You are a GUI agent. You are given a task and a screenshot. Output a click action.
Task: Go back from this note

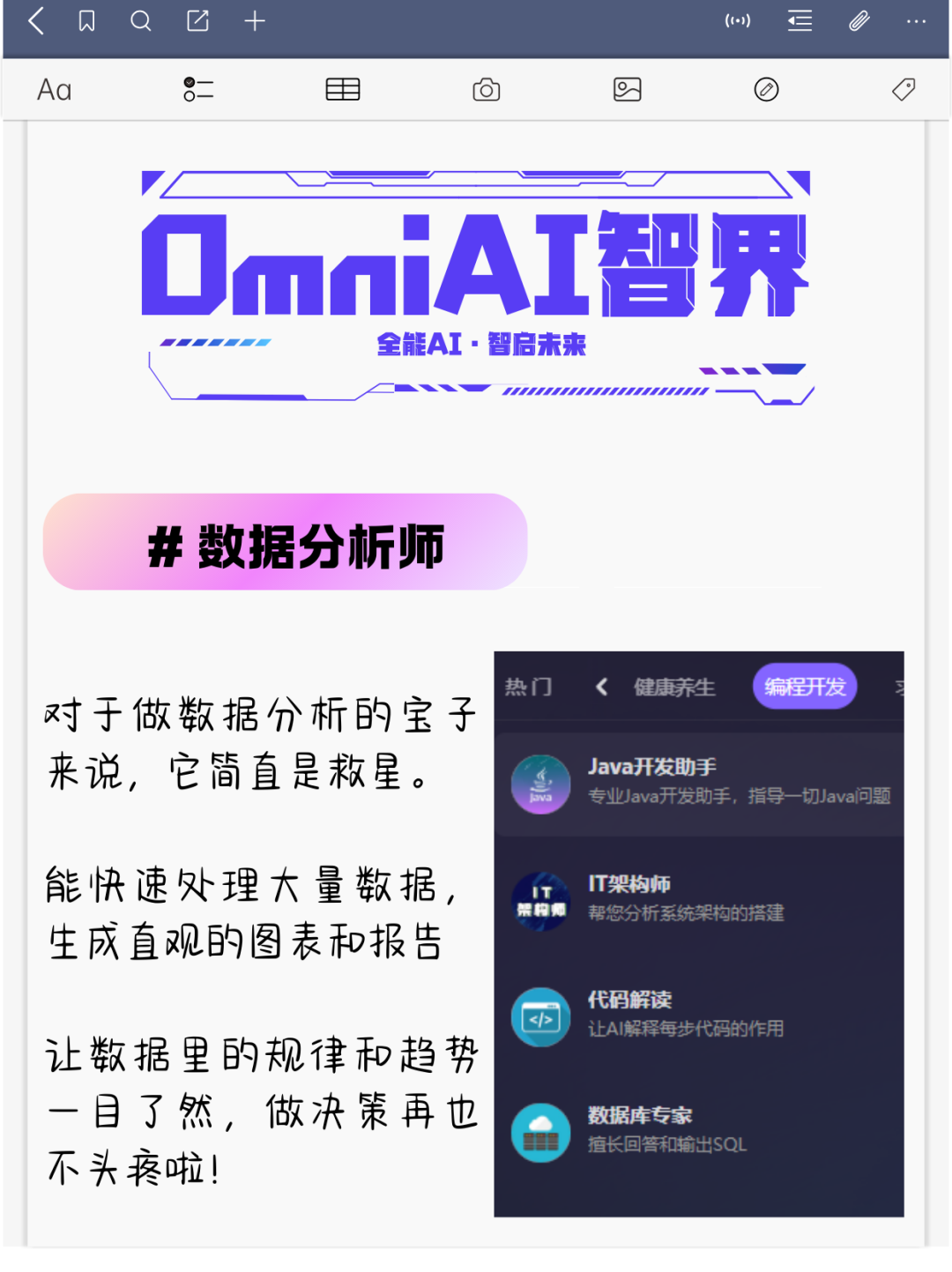click(x=36, y=21)
